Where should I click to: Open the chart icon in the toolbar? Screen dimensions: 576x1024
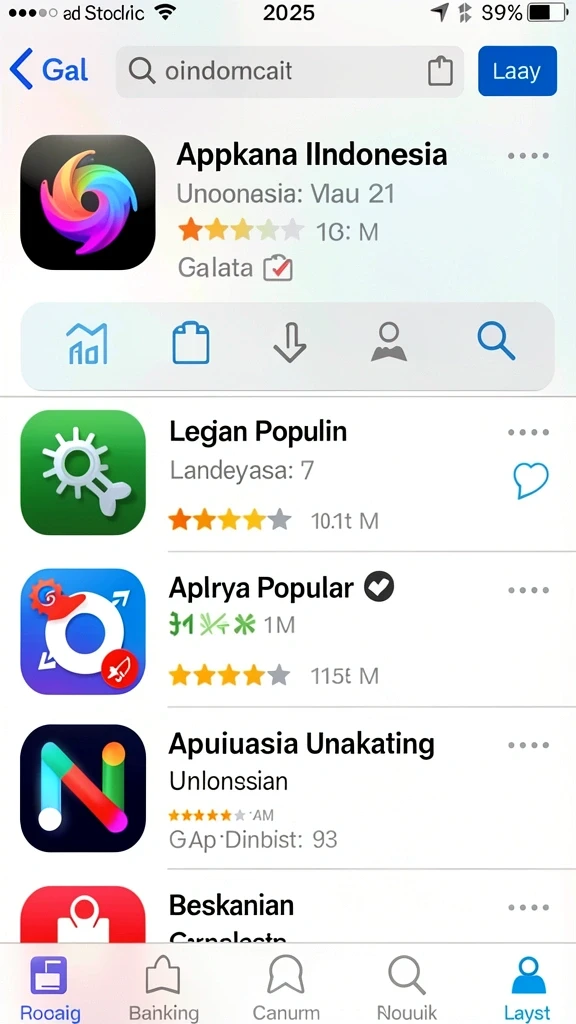click(86, 344)
